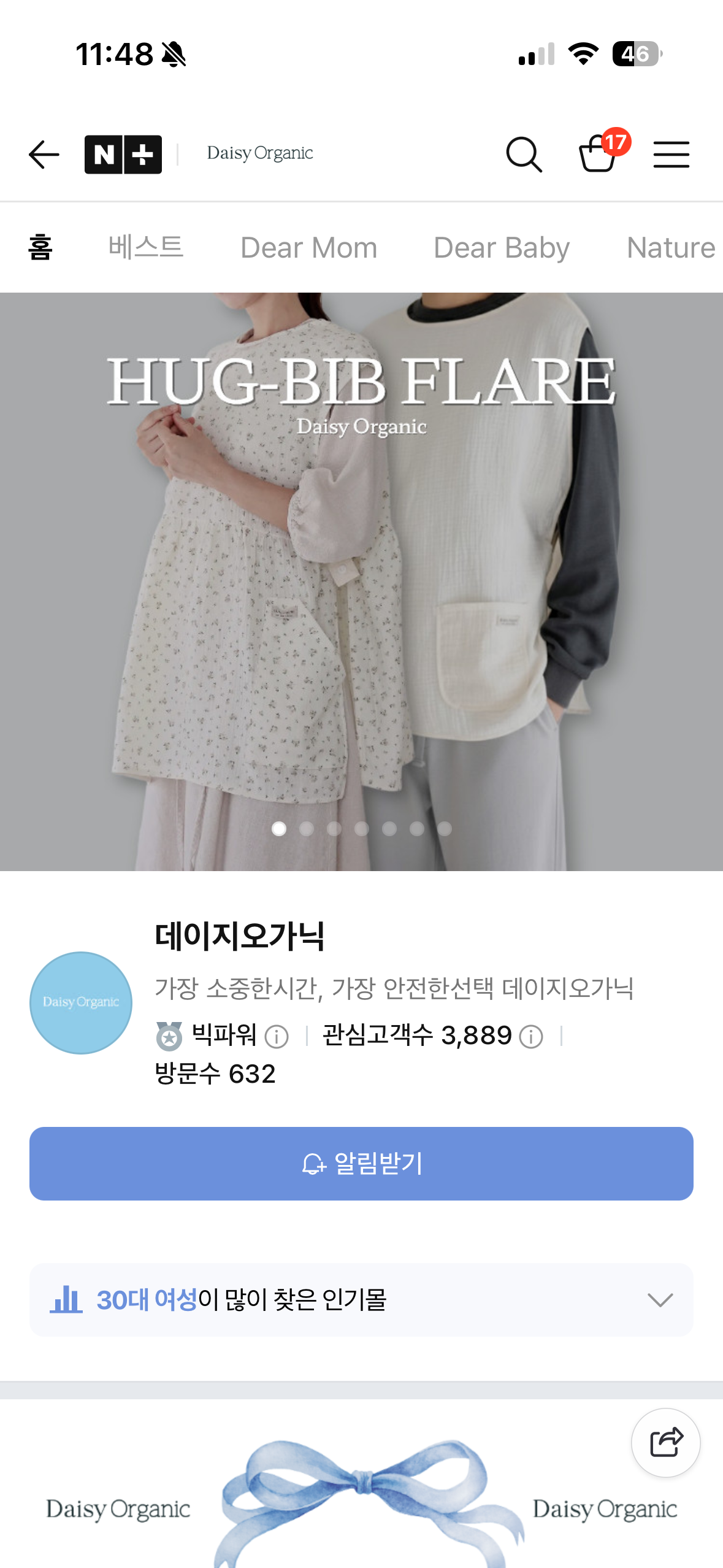
Task: Share this store page
Action: pyautogui.click(x=665, y=1442)
